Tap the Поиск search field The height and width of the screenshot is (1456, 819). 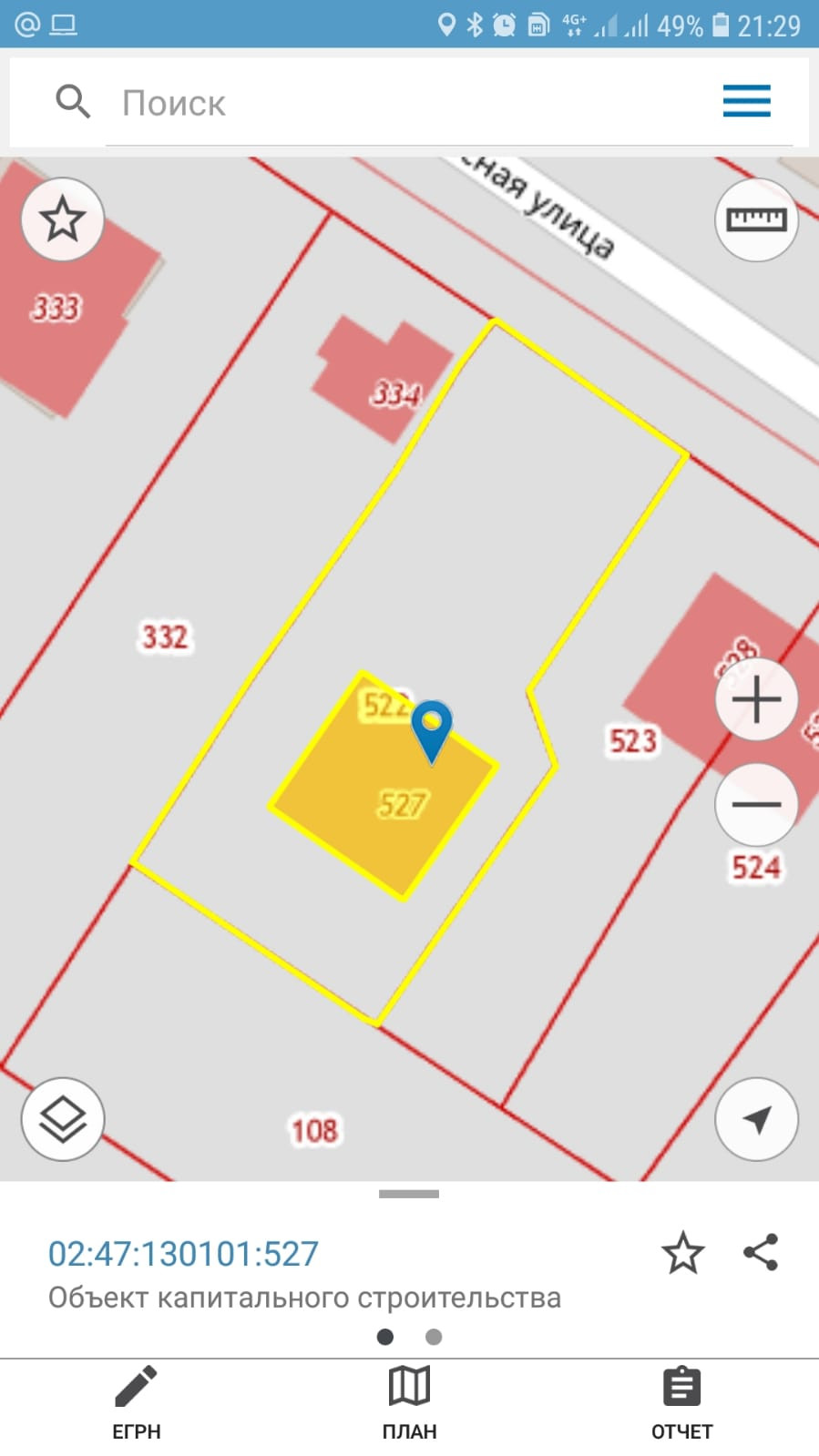pyautogui.click(x=410, y=103)
